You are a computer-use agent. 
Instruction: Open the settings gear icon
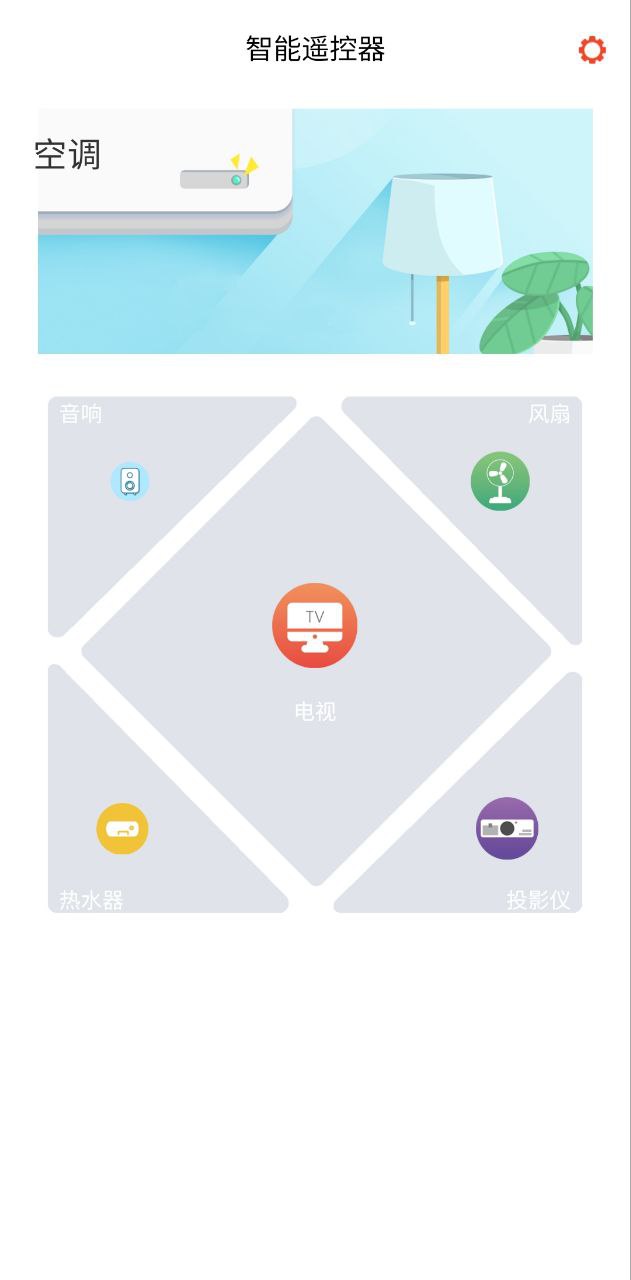tap(592, 50)
